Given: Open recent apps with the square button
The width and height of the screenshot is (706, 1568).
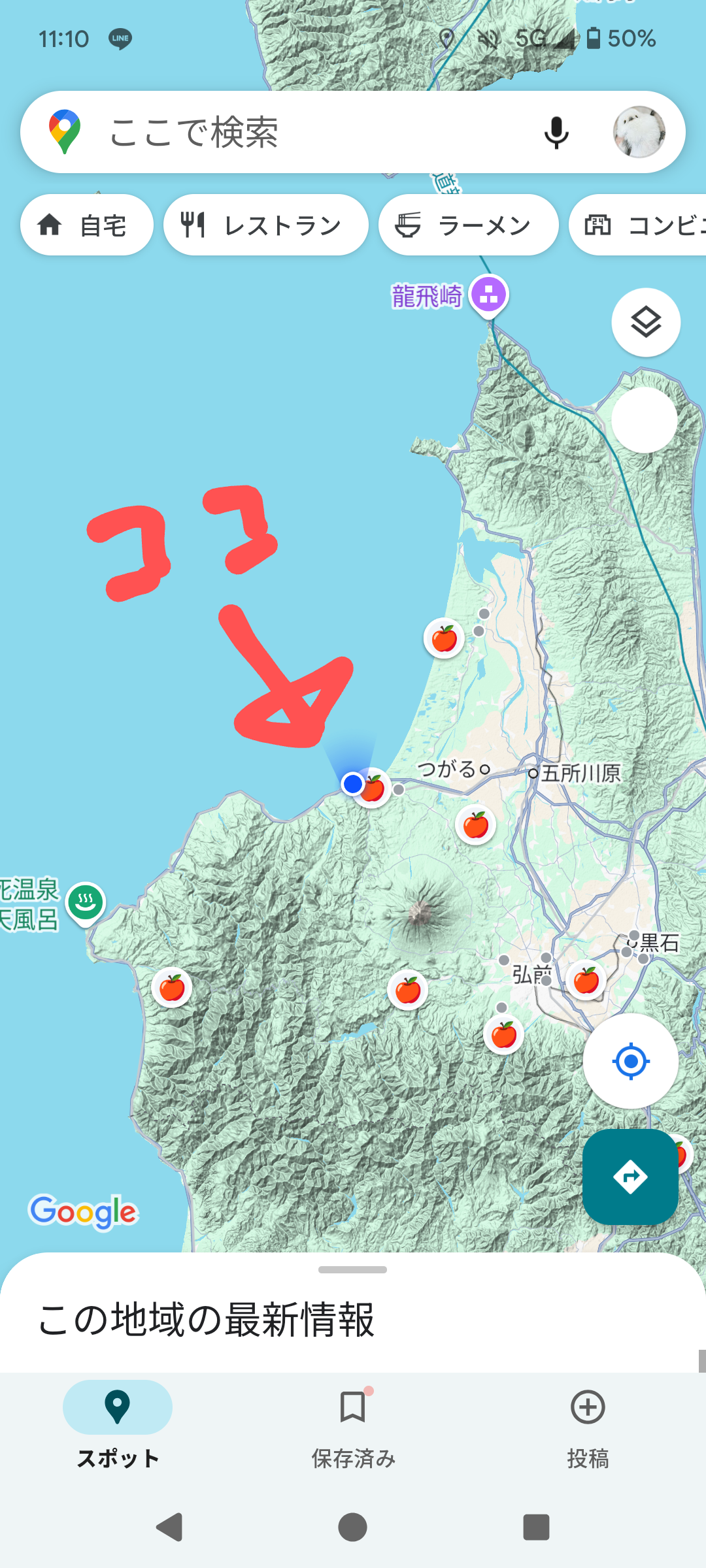Looking at the screenshot, I should point(536,1527).
